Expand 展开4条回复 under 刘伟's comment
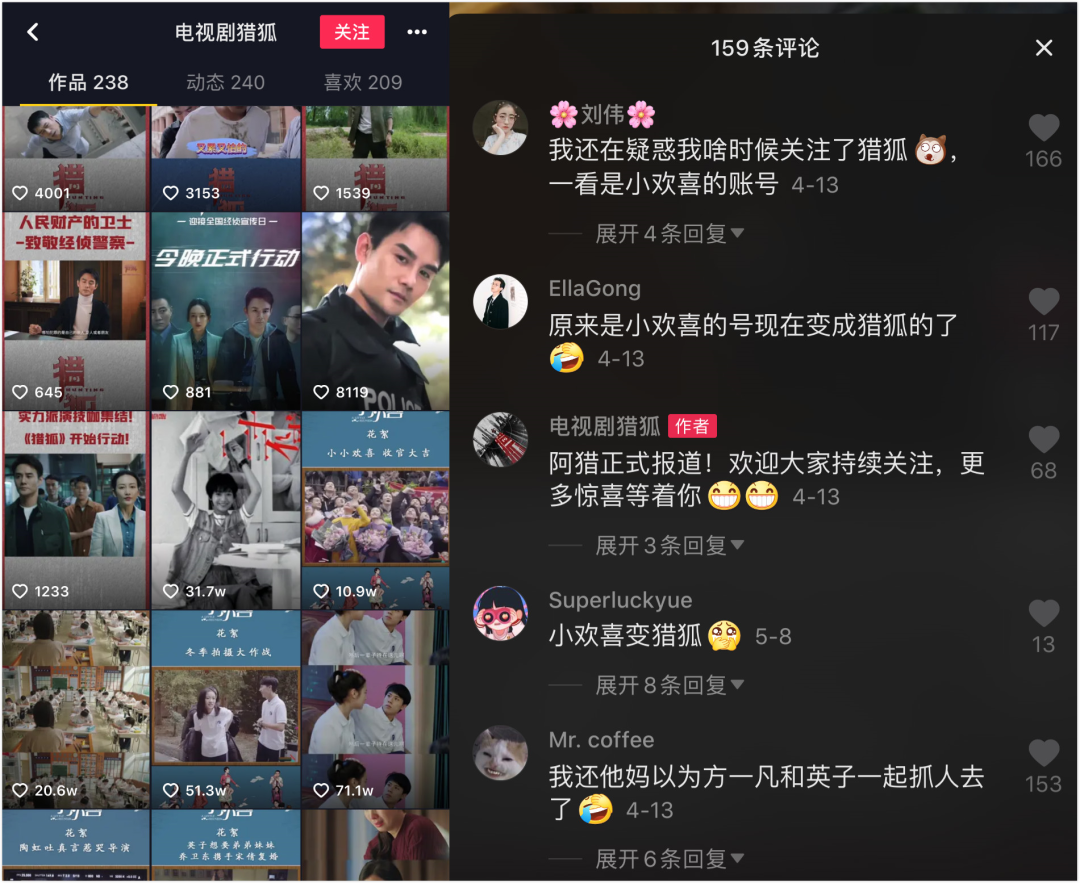This screenshot has width=1080, height=883. pyautogui.click(x=668, y=233)
